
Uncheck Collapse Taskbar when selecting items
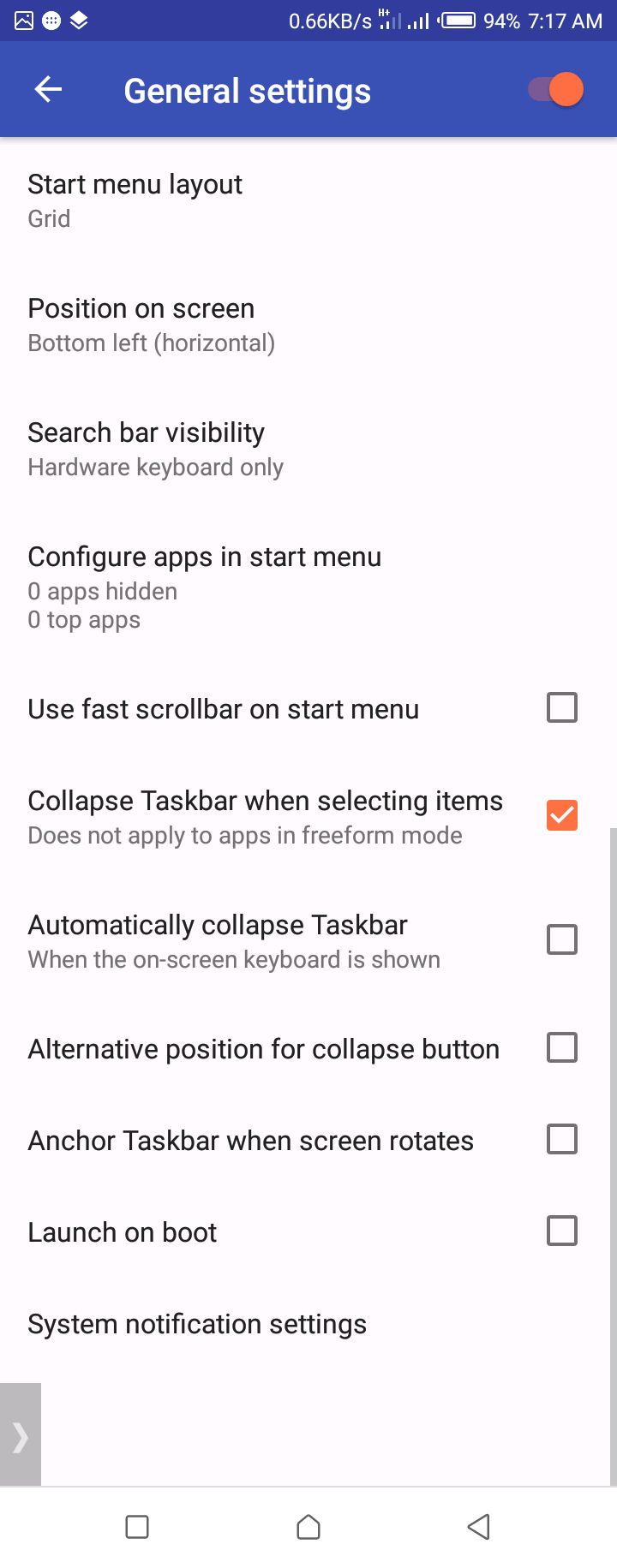point(561,815)
